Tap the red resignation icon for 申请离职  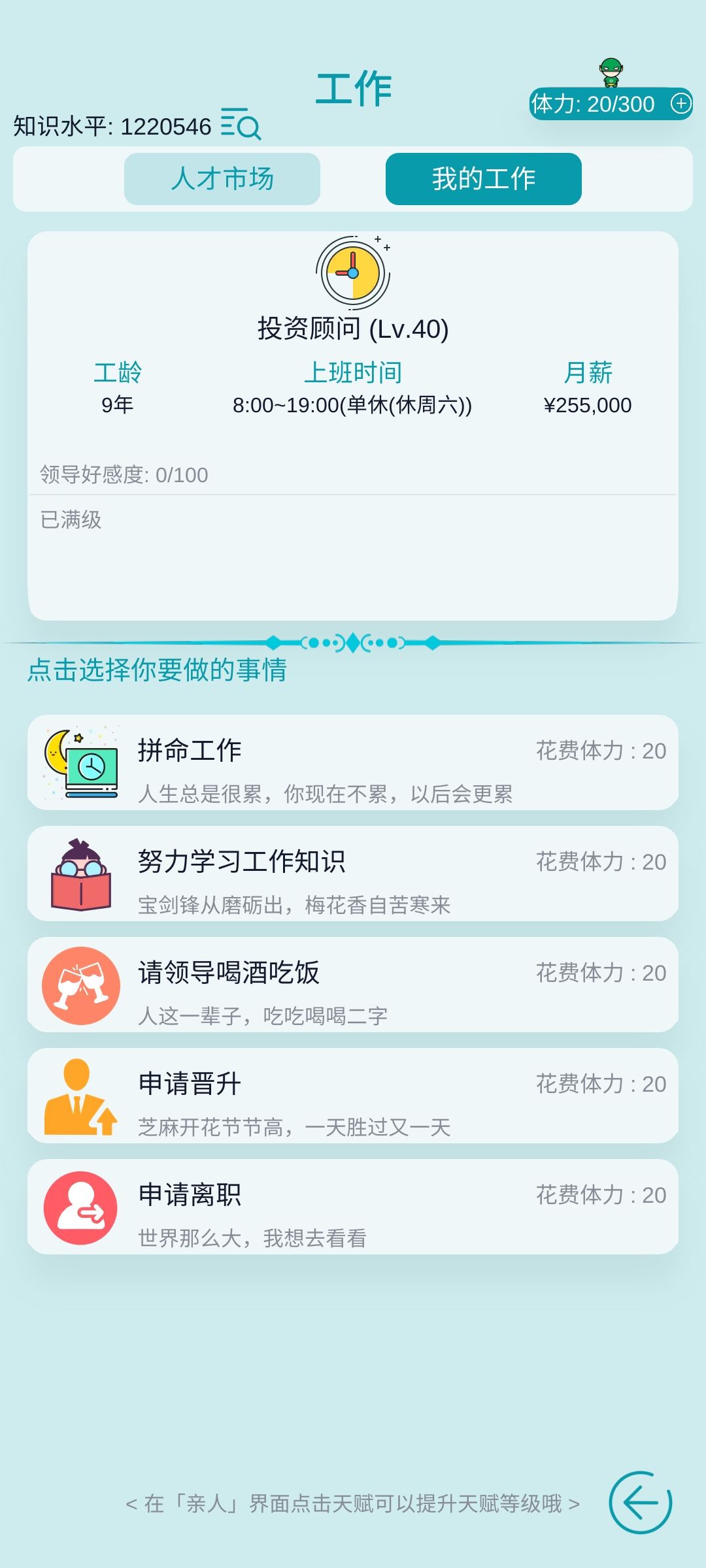[x=82, y=1207]
